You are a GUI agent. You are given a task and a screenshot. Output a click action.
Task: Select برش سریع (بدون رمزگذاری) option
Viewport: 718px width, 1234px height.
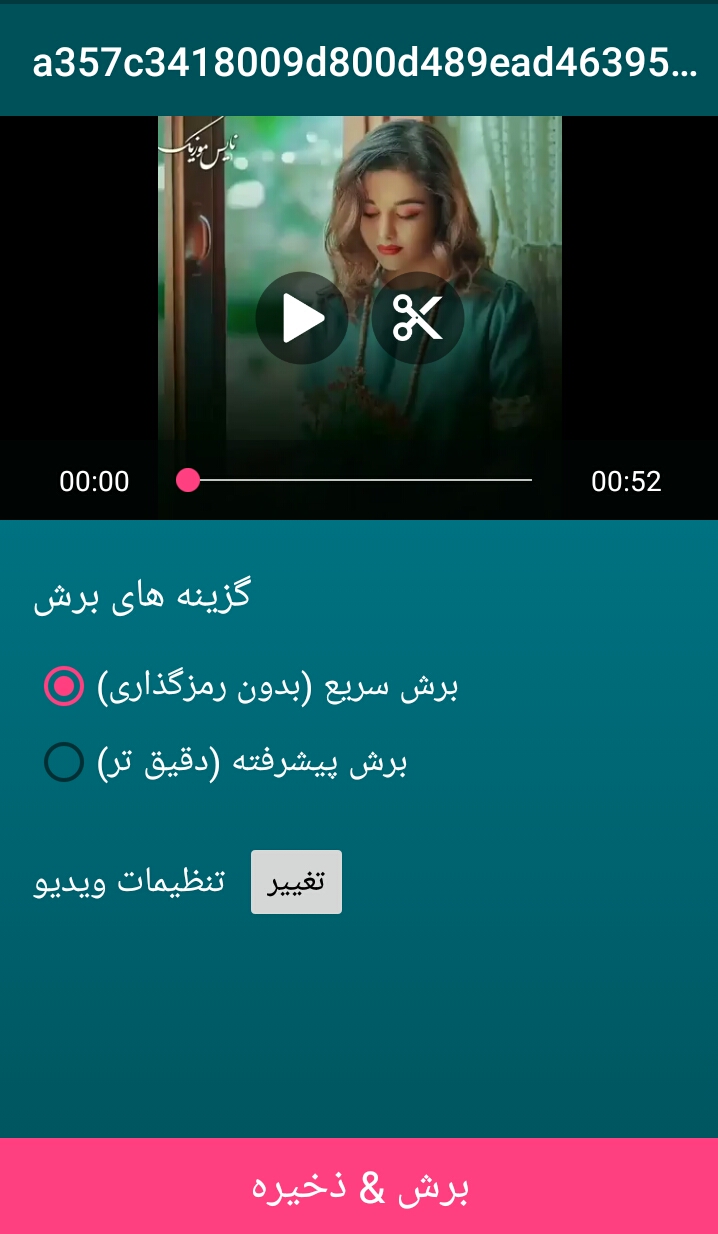(64, 686)
